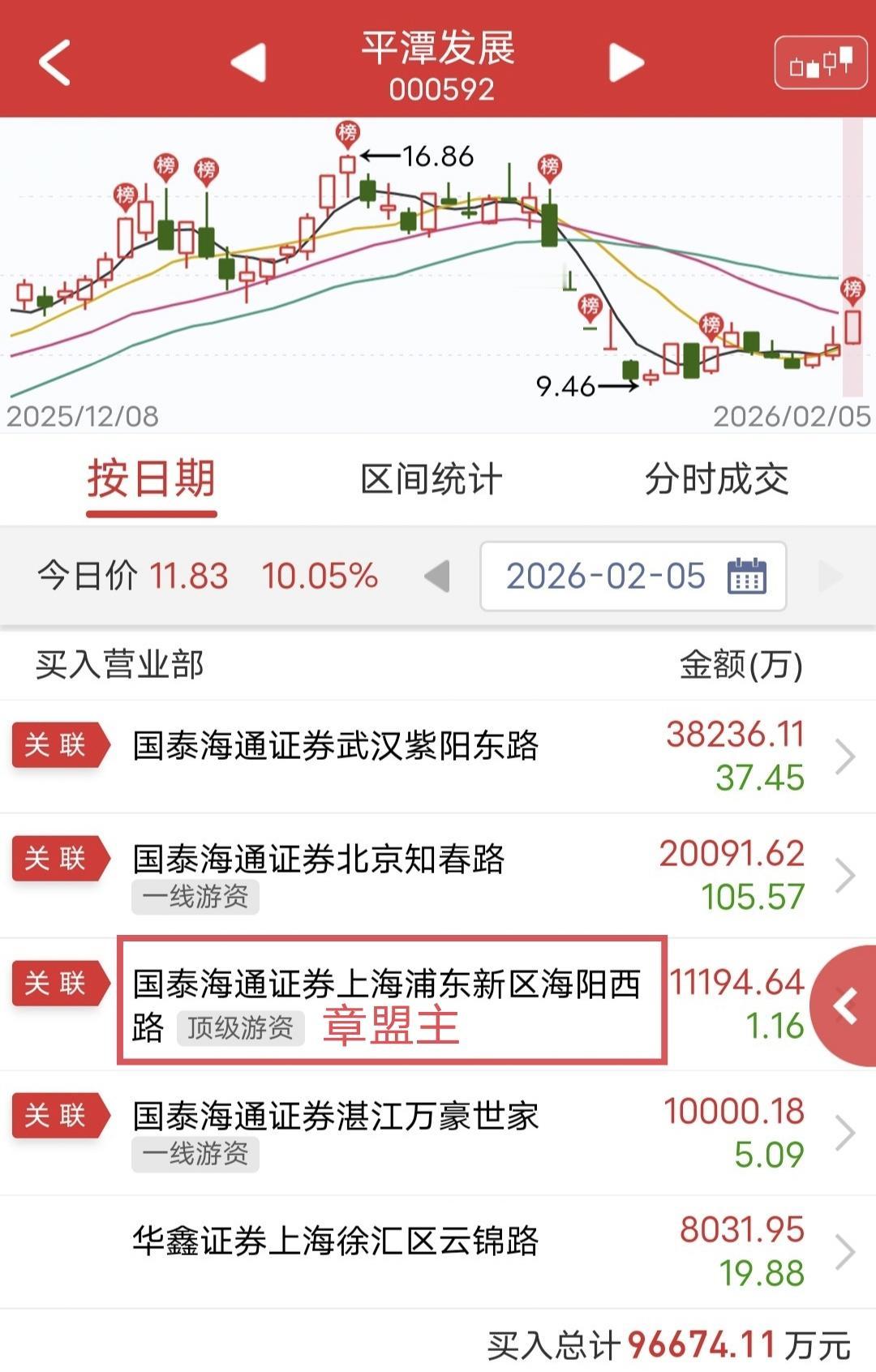Open the date picker showing 2026-02-05
This screenshot has height=1372, width=876.
point(633,577)
